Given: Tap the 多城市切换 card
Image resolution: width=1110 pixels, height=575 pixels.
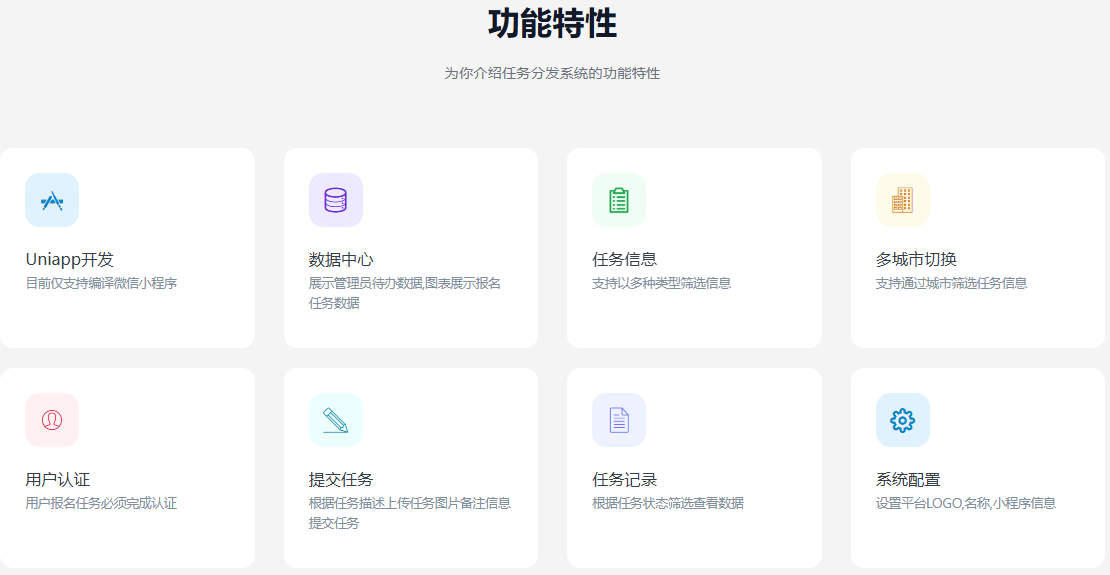Looking at the screenshot, I should pos(977,248).
